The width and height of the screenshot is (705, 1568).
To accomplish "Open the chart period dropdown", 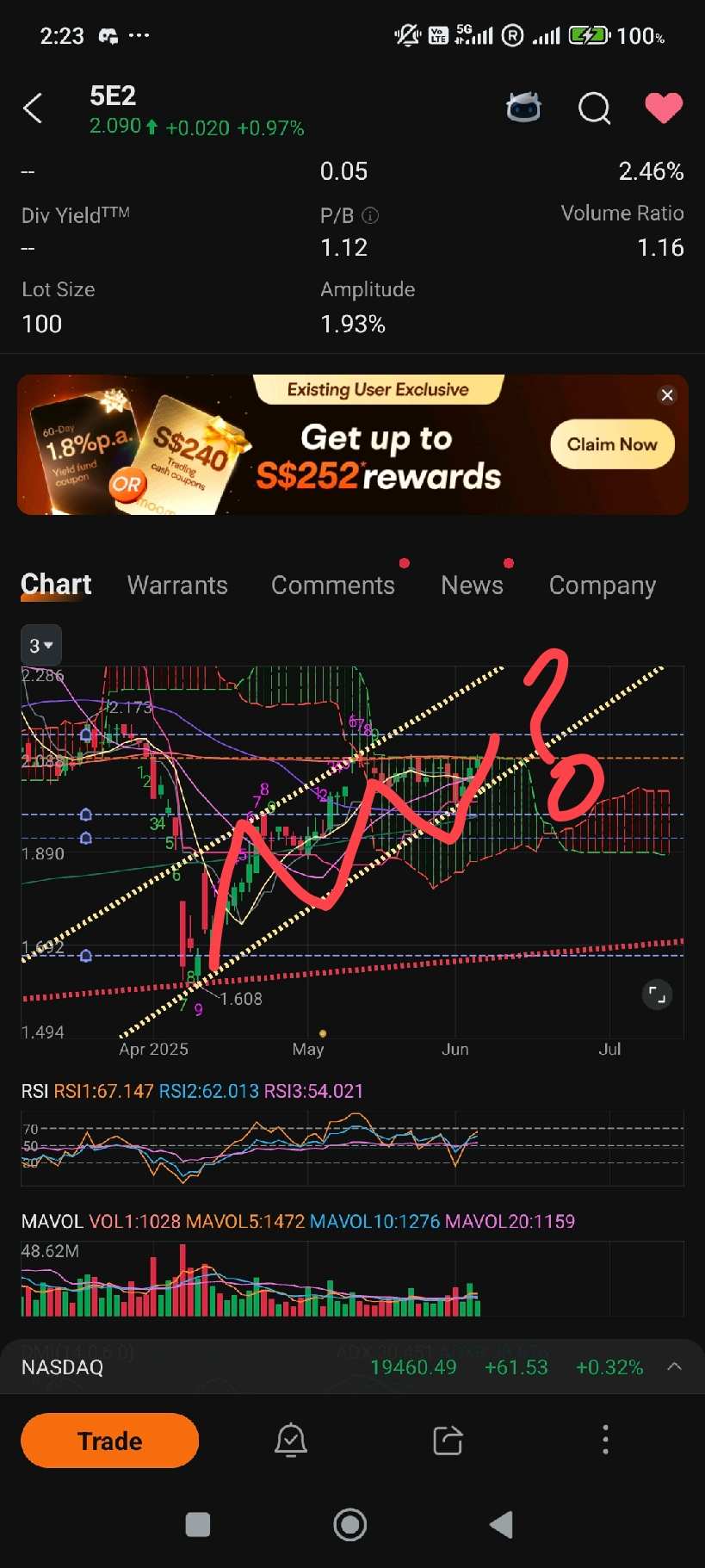I will tap(40, 645).
